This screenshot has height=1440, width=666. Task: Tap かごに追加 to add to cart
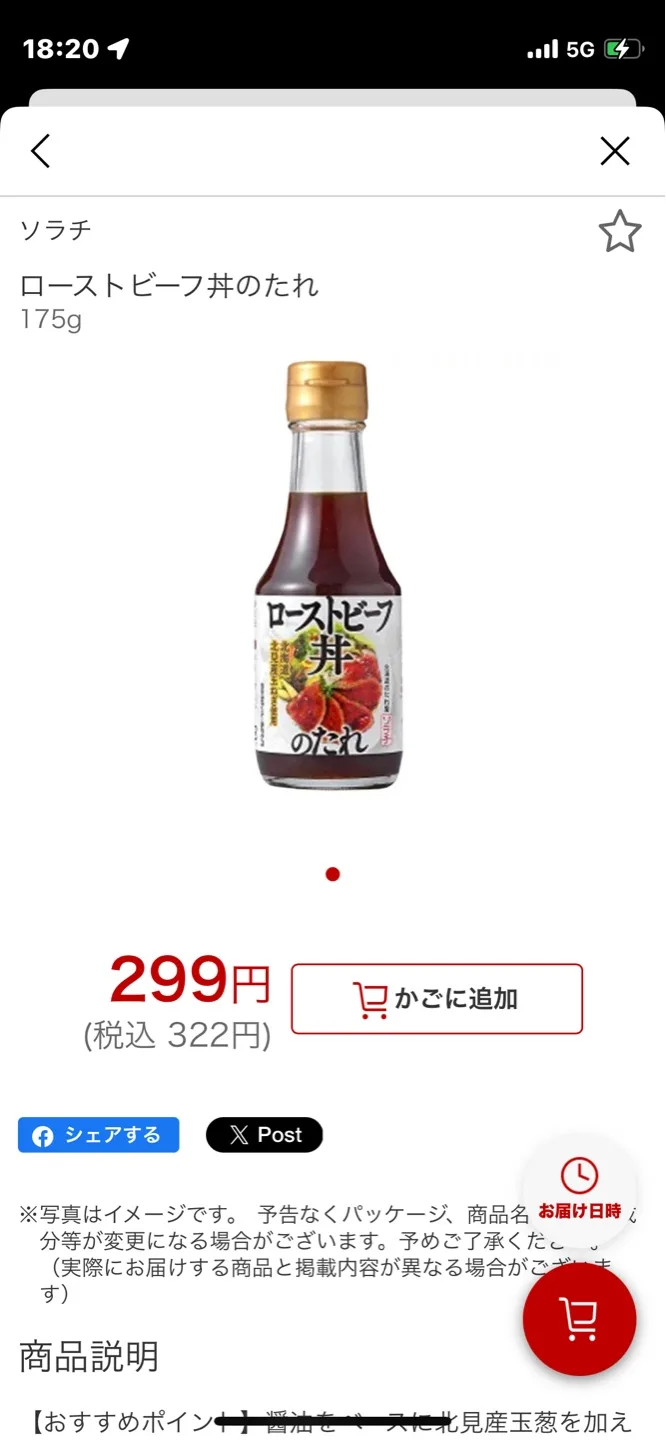pos(436,998)
